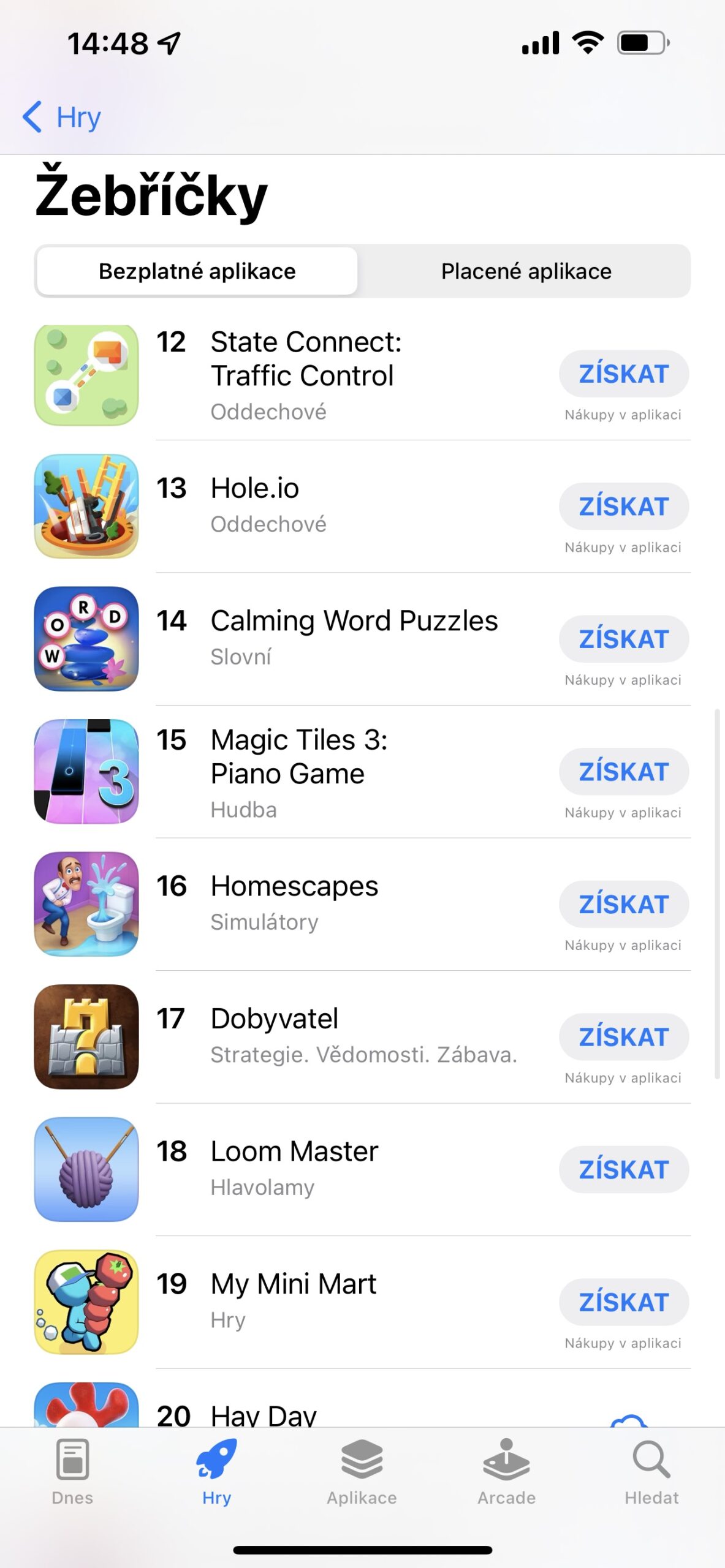The image size is (725, 1568).
Task: Open the Hledat search tab
Action: pyautogui.click(x=651, y=1471)
